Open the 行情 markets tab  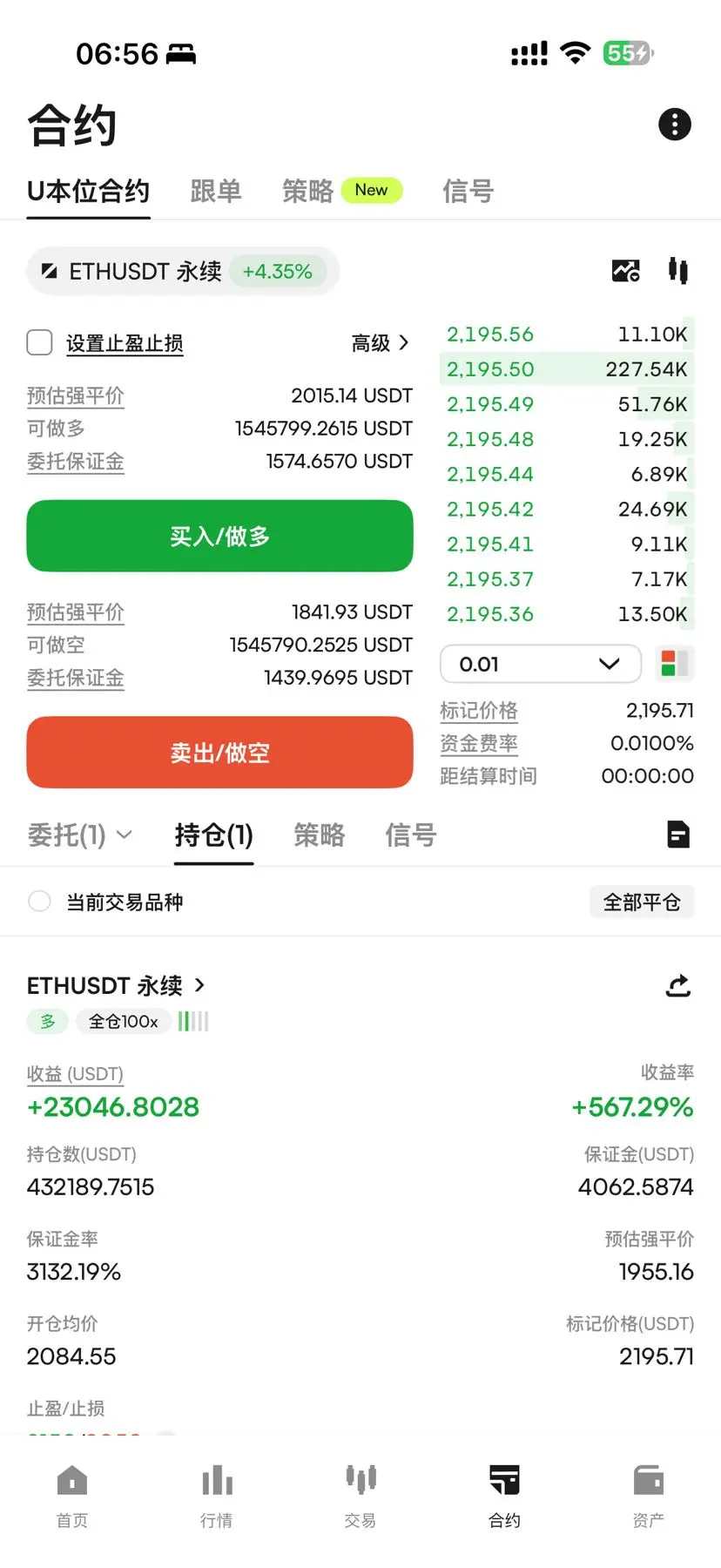[x=216, y=1495]
